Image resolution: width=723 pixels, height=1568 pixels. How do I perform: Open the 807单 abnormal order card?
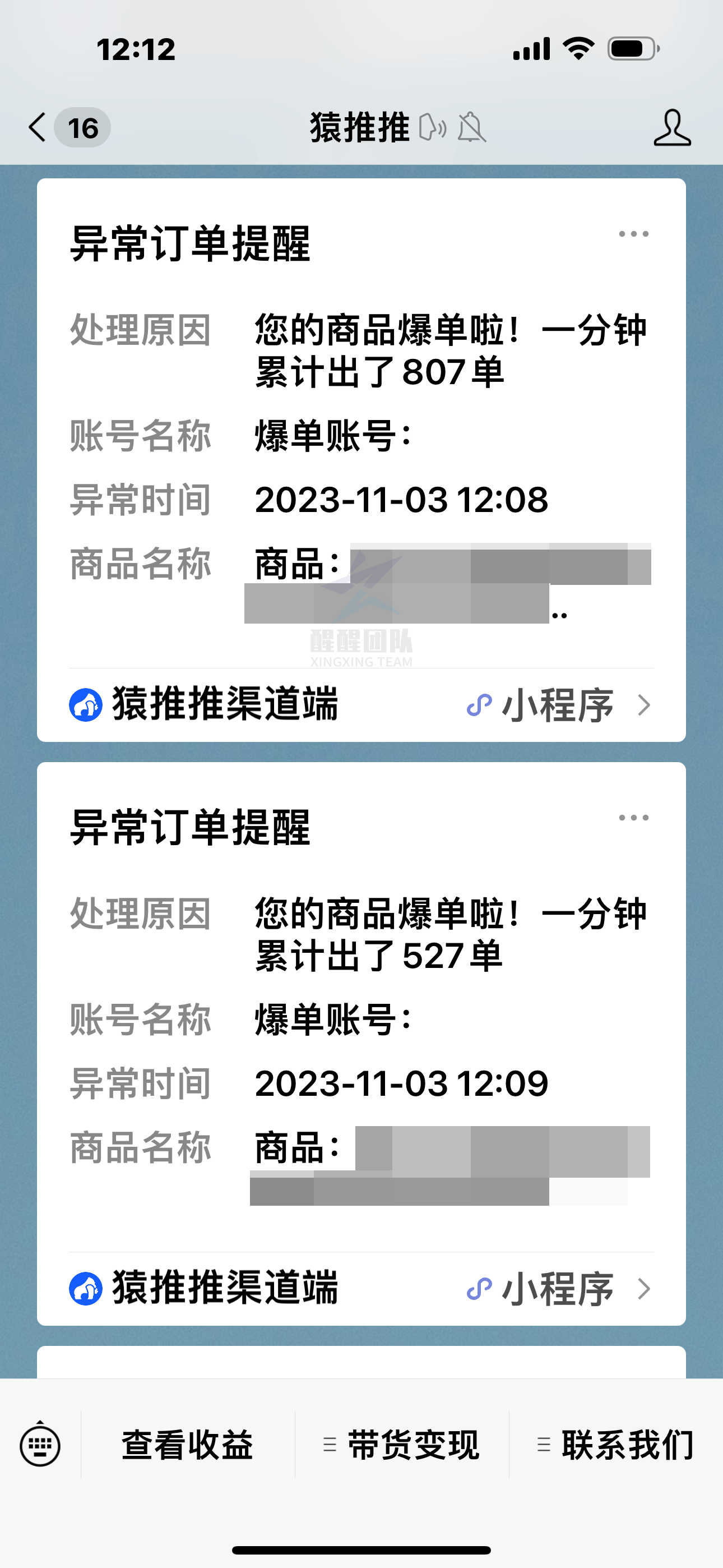pos(360,426)
